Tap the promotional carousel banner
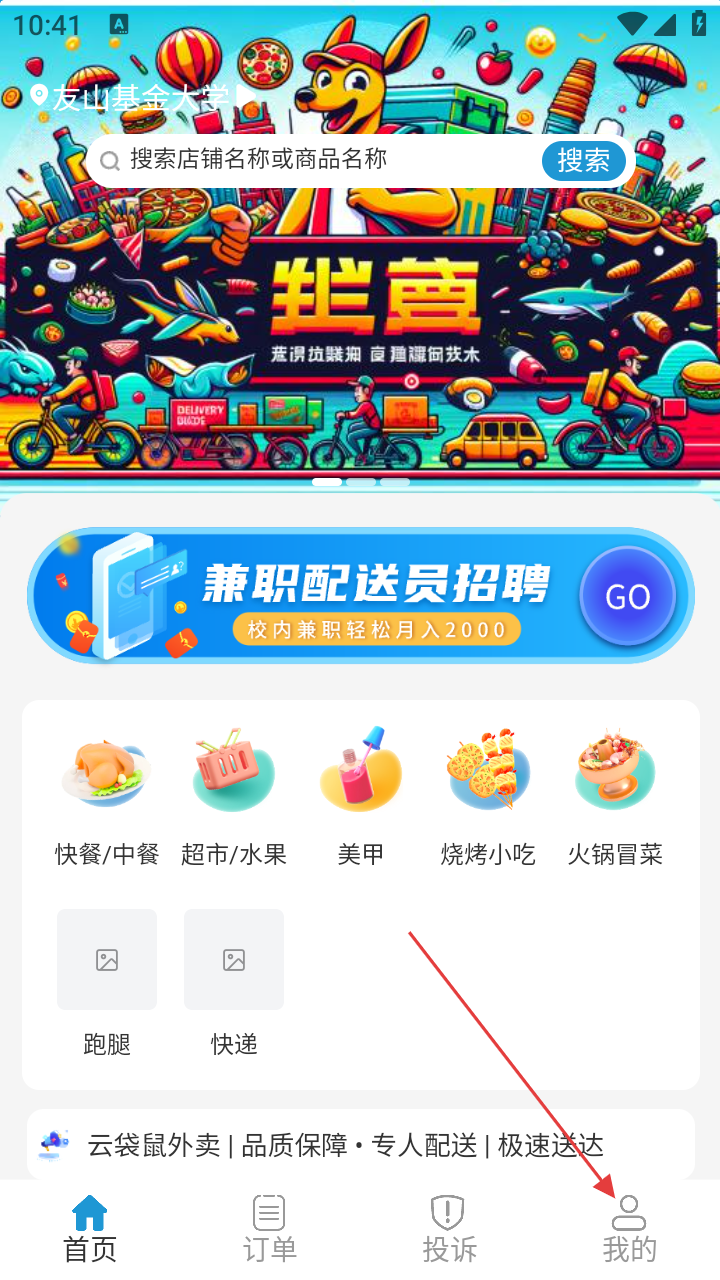 click(x=360, y=330)
